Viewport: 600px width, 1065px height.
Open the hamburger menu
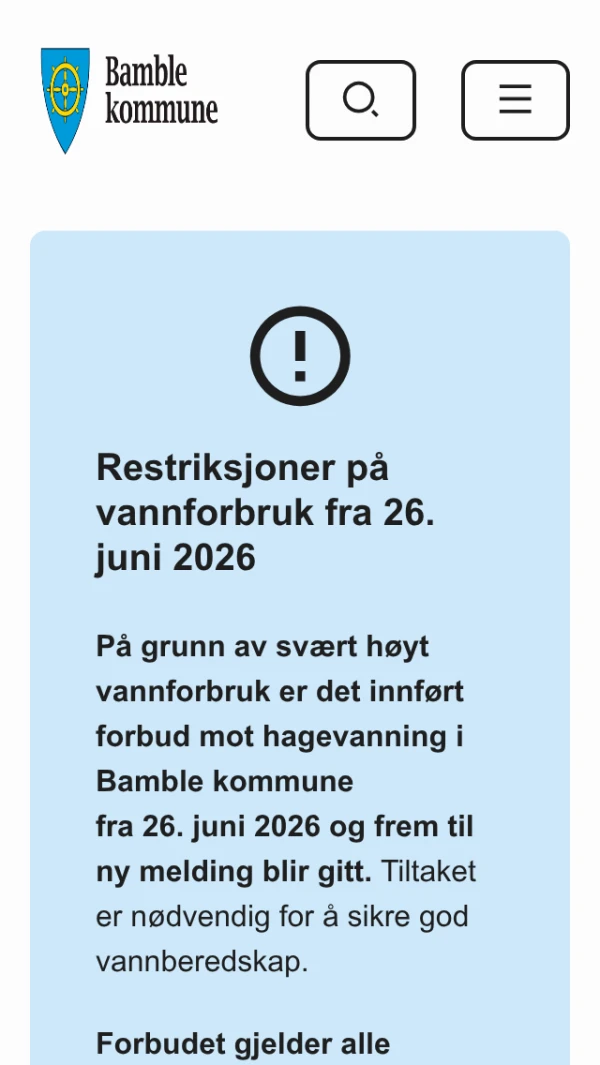click(x=515, y=101)
